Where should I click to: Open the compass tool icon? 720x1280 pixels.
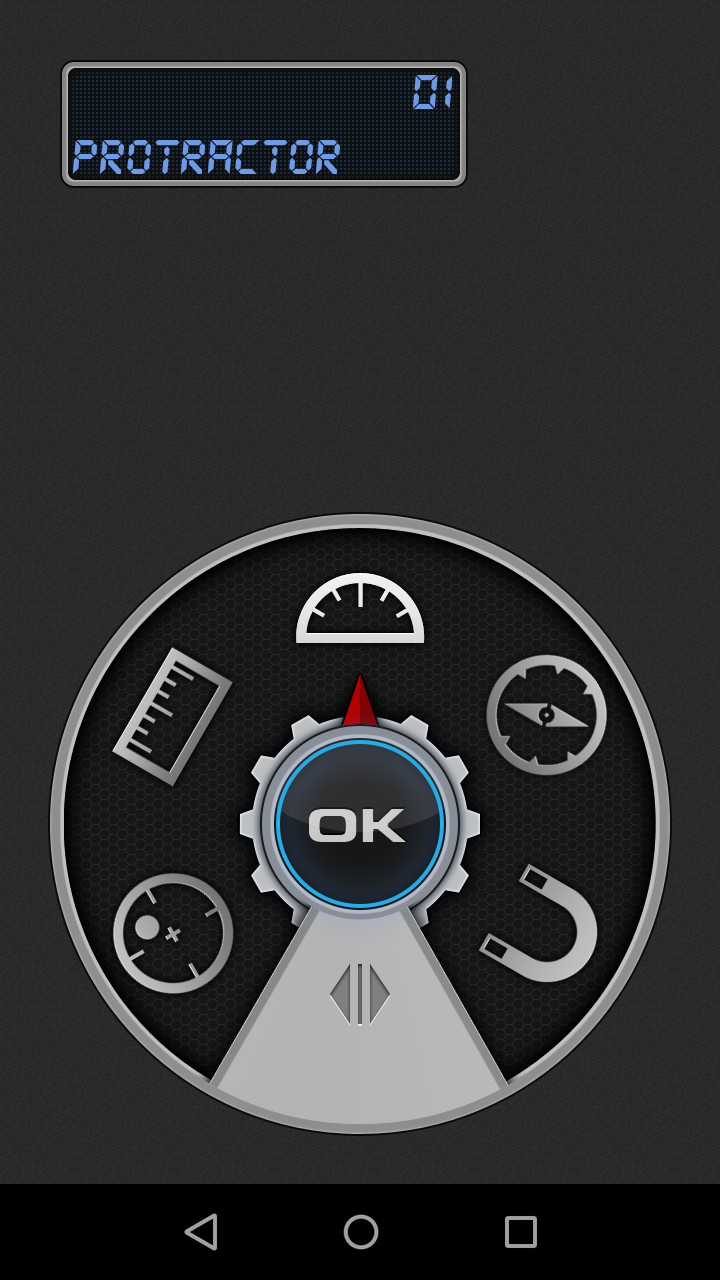click(x=546, y=715)
